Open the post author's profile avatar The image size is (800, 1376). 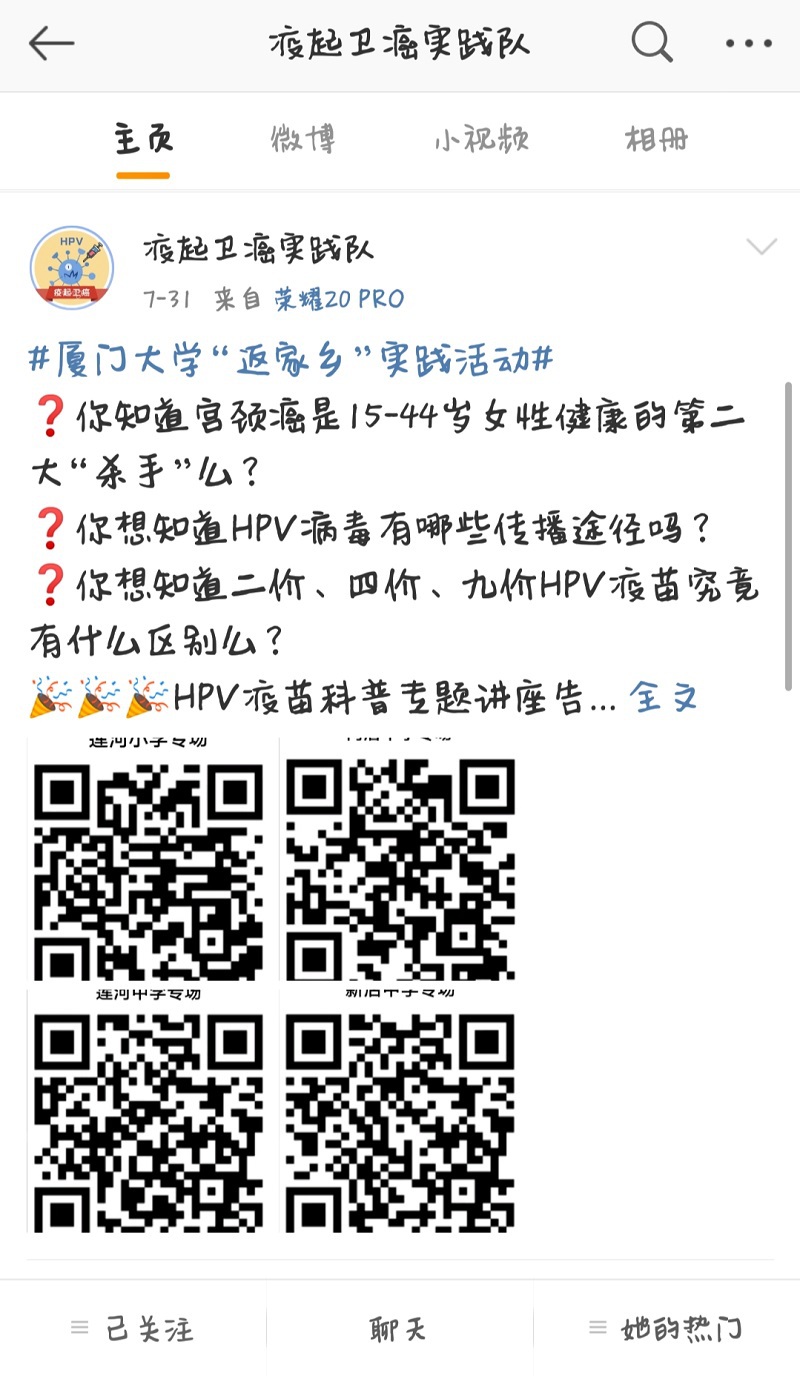72,268
